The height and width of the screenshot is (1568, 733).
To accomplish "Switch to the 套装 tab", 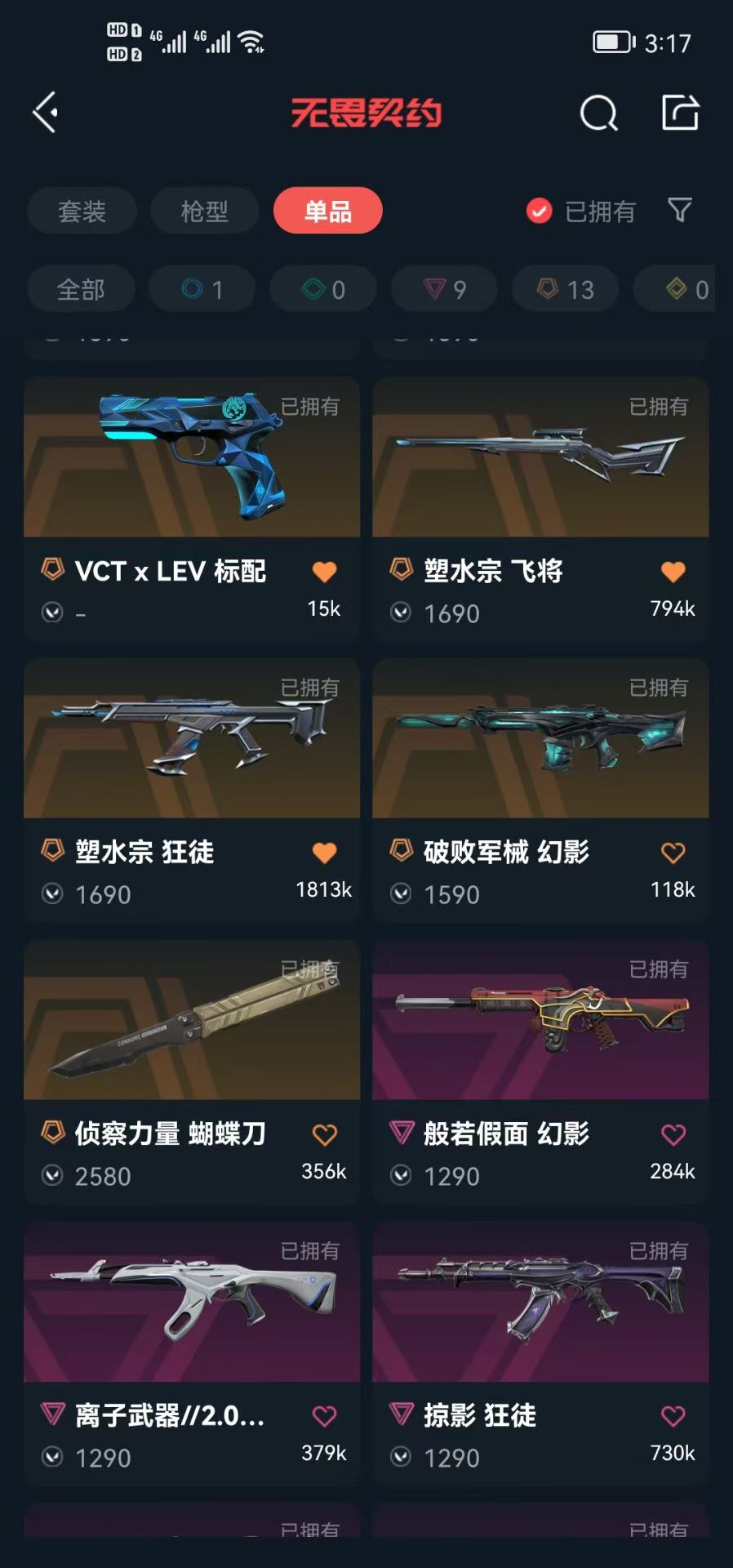I will [82, 212].
